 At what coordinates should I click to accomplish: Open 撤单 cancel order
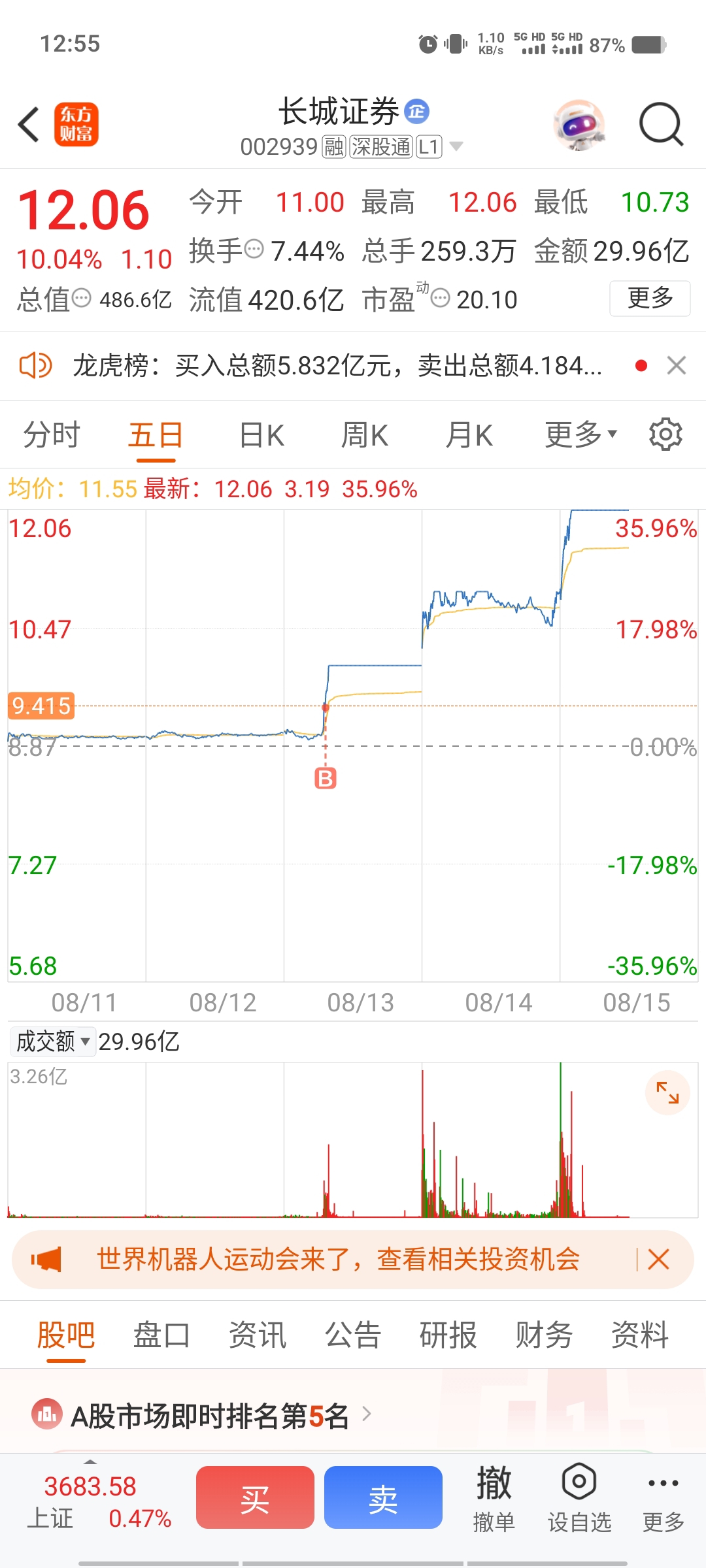click(494, 1499)
